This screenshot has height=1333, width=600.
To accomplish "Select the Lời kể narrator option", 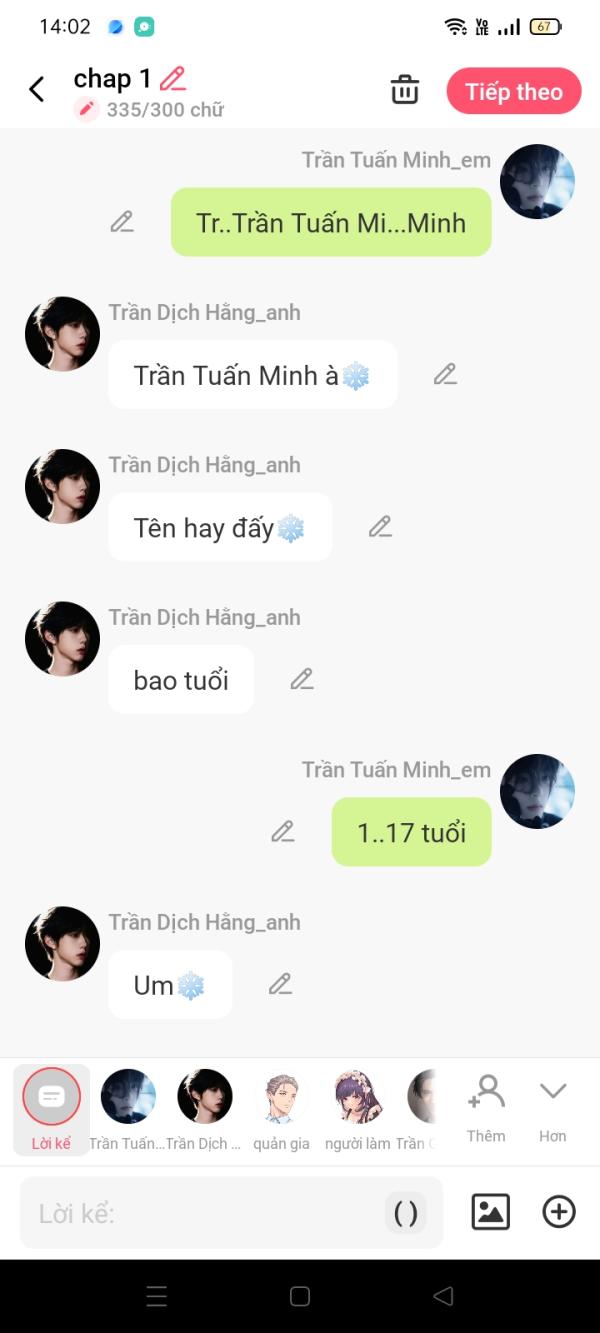I will (51, 1108).
